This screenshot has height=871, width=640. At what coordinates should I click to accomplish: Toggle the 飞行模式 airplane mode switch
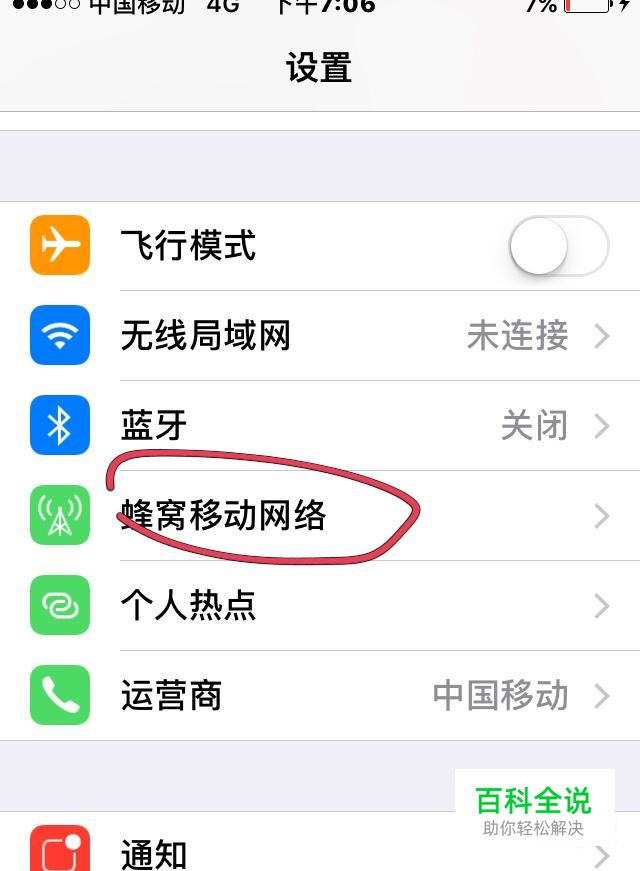click(558, 246)
